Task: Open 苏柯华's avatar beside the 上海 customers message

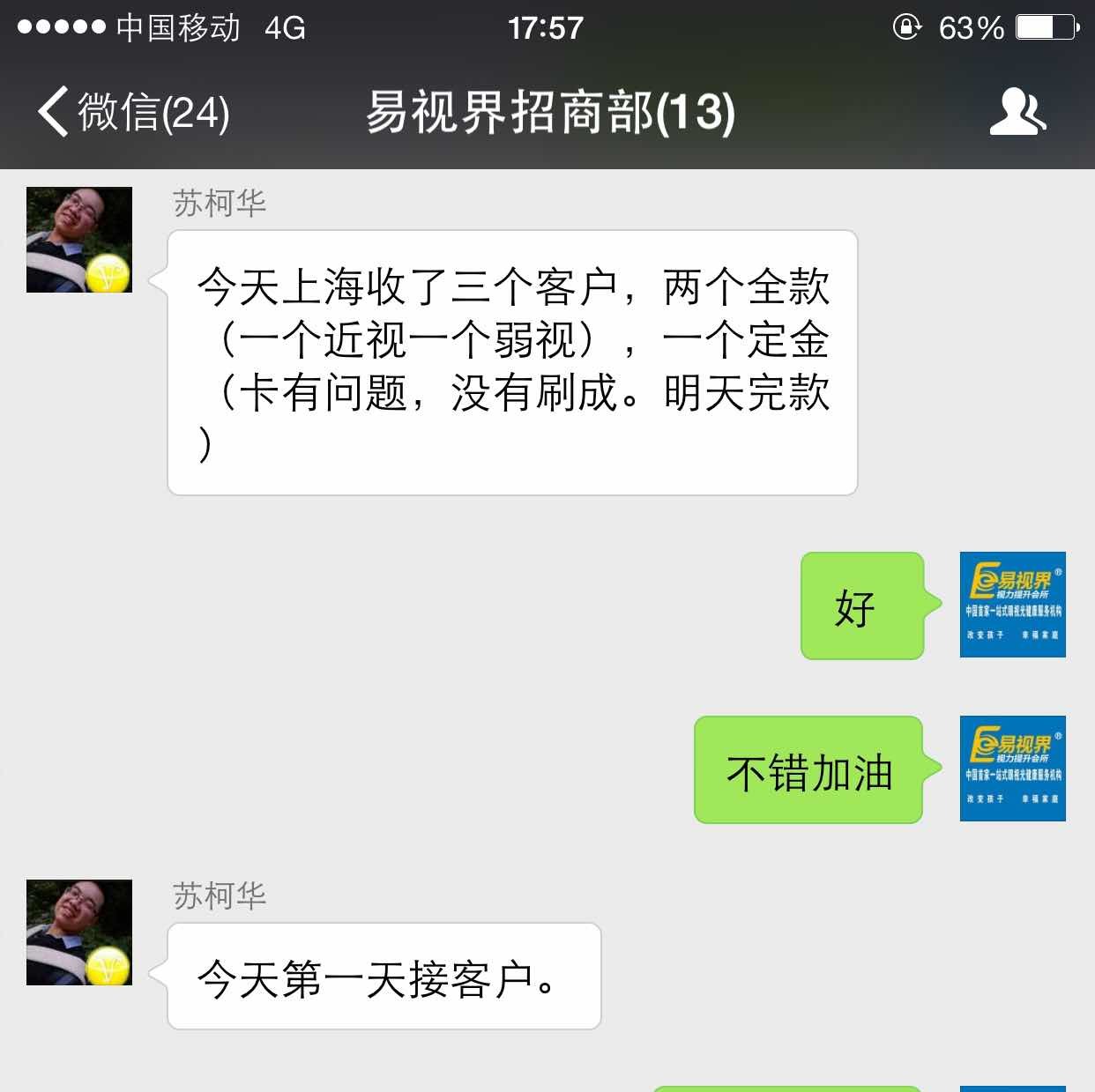Action: point(79,240)
